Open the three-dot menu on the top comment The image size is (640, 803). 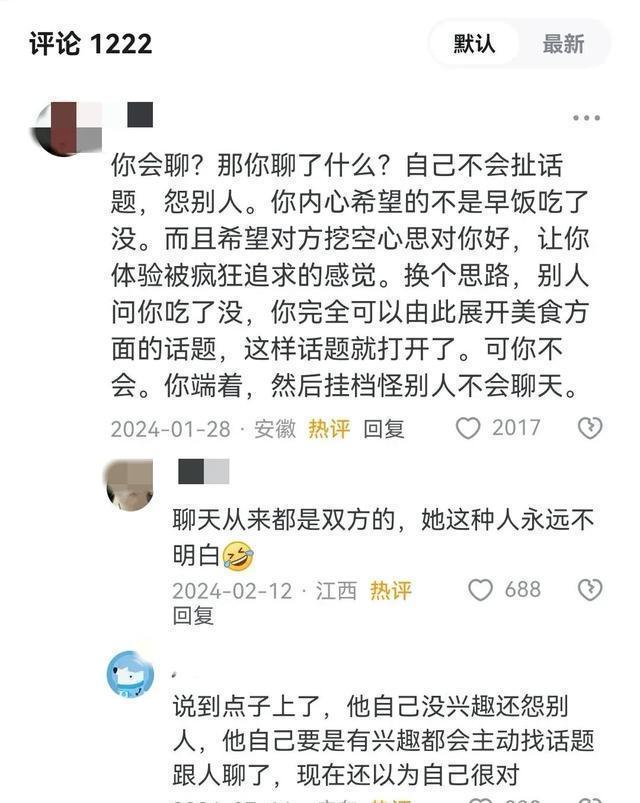pos(587,119)
